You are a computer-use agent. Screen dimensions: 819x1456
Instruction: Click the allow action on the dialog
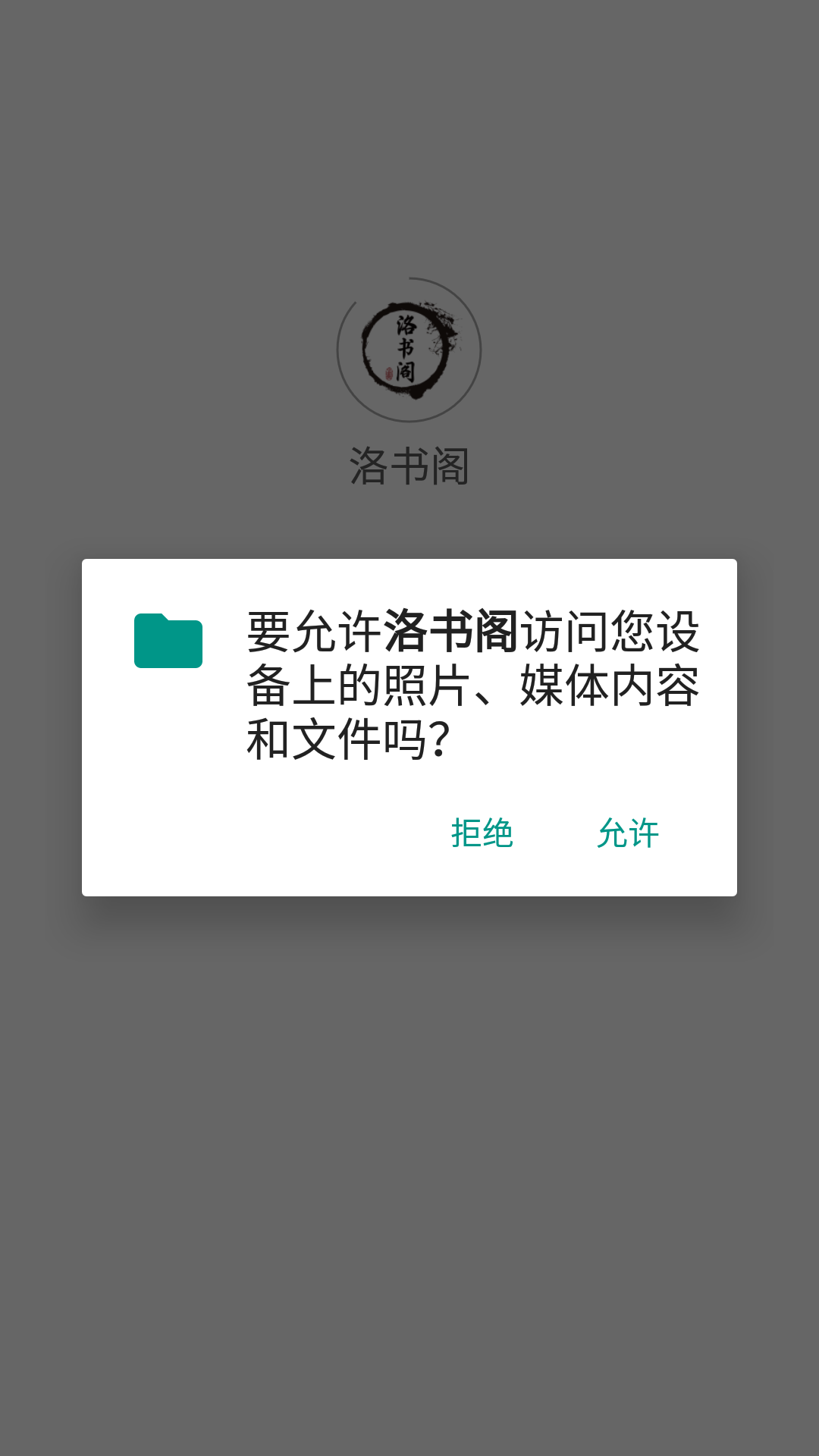pyautogui.click(x=629, y=834)
